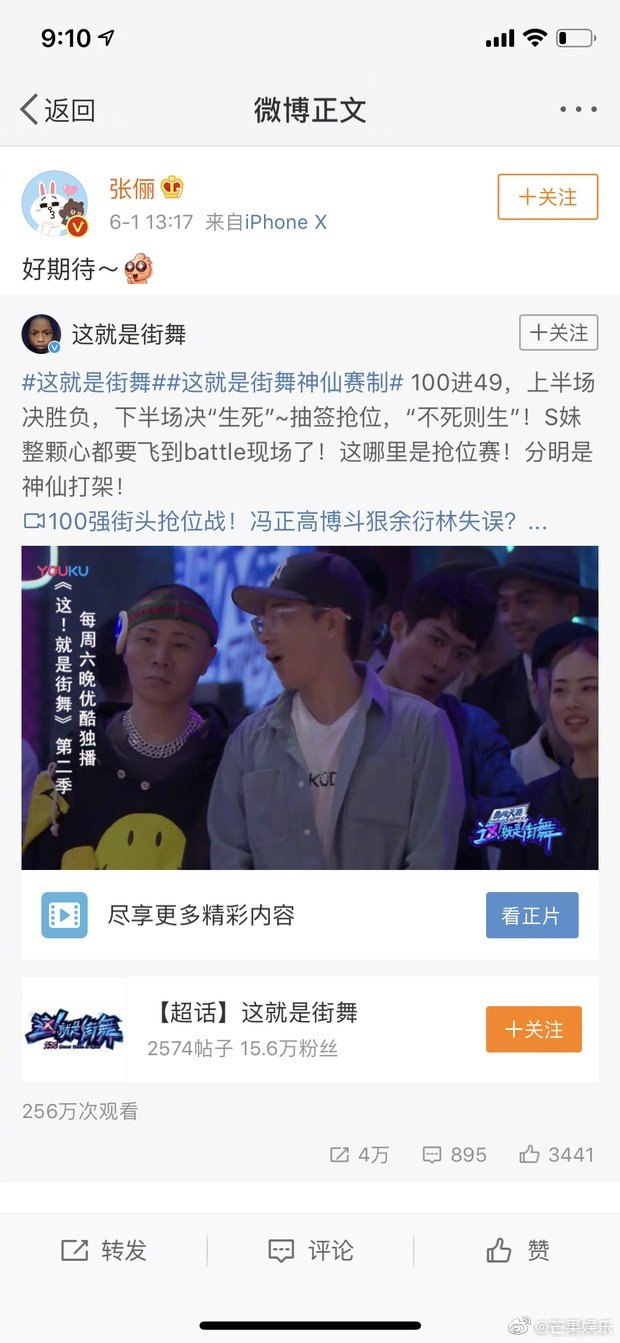The image size is (620, 1343).
Task: View the 3441 likes
Action: tap(557, 1154)
